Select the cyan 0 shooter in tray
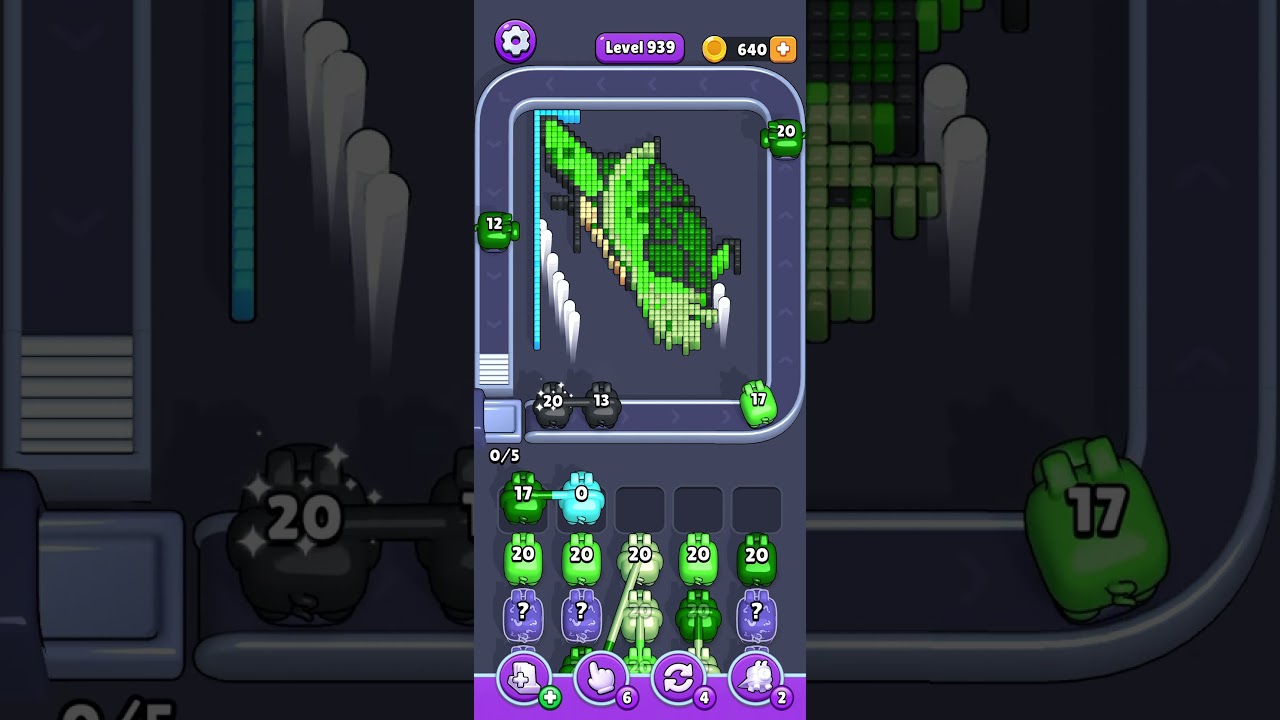Screen dimensions: 1280x720 581,498
